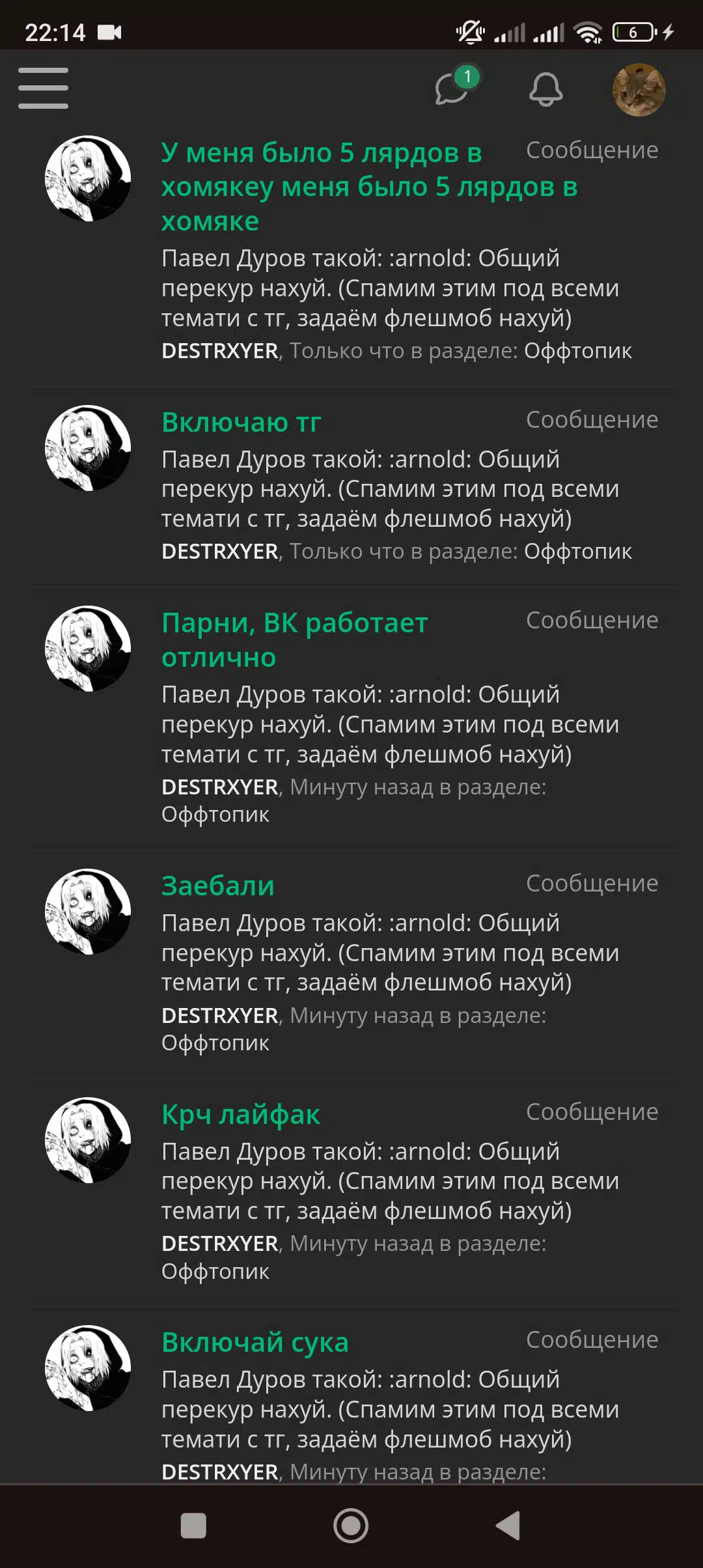The width and height of the screenshot is (703, 1568).
Task: Open the "Крч лайфак" thread
Action: 241,1114
